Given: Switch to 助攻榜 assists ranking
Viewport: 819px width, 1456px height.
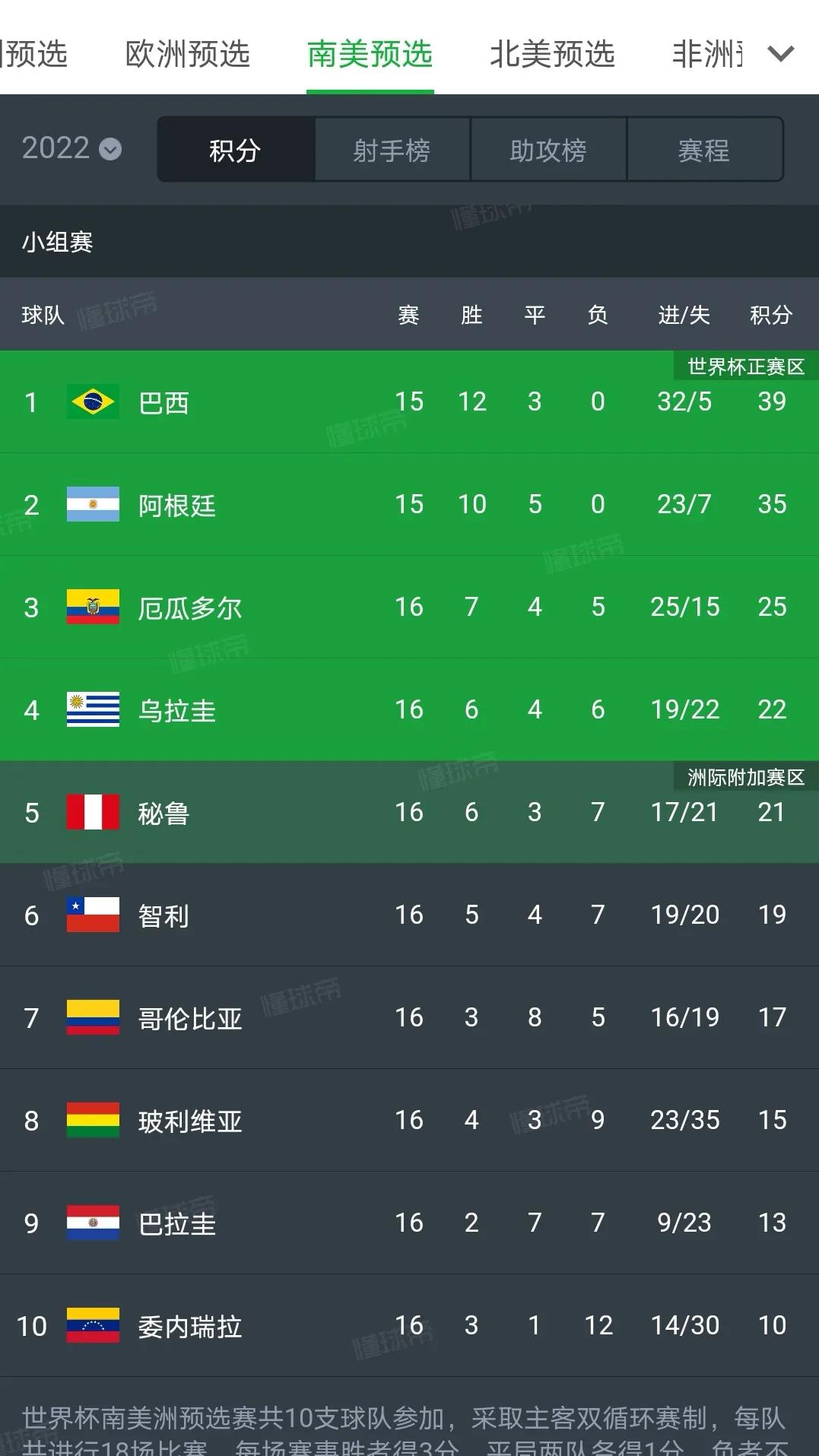Looking at the screenshot, I should pos(548,150).
